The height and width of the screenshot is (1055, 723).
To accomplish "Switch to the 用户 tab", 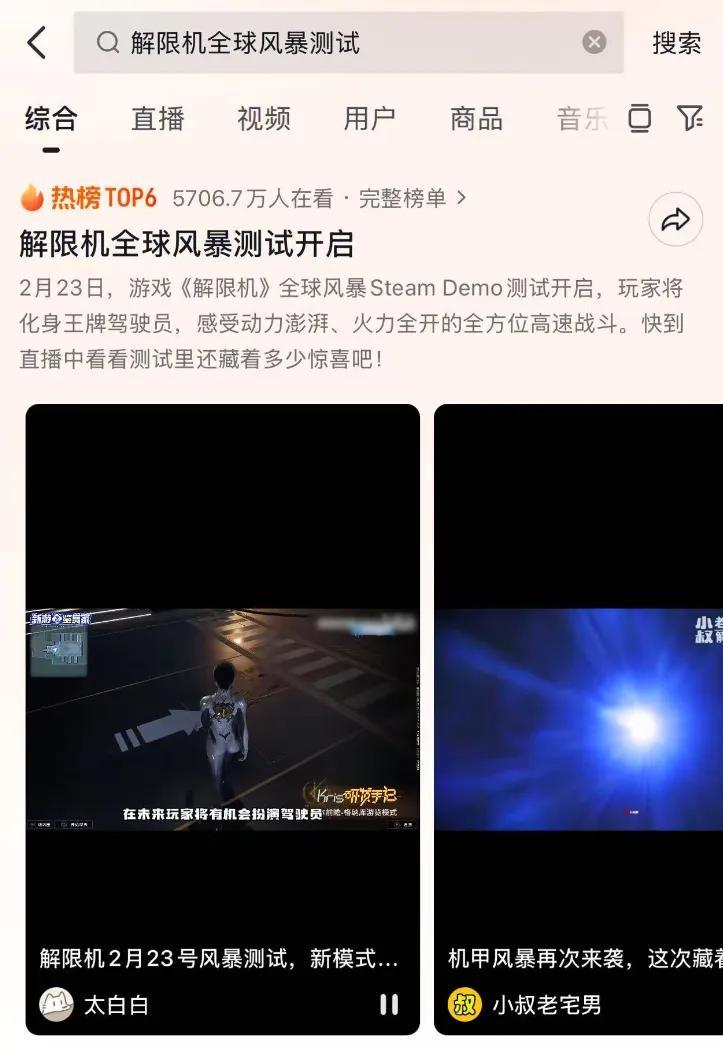I will pos(370,119).
